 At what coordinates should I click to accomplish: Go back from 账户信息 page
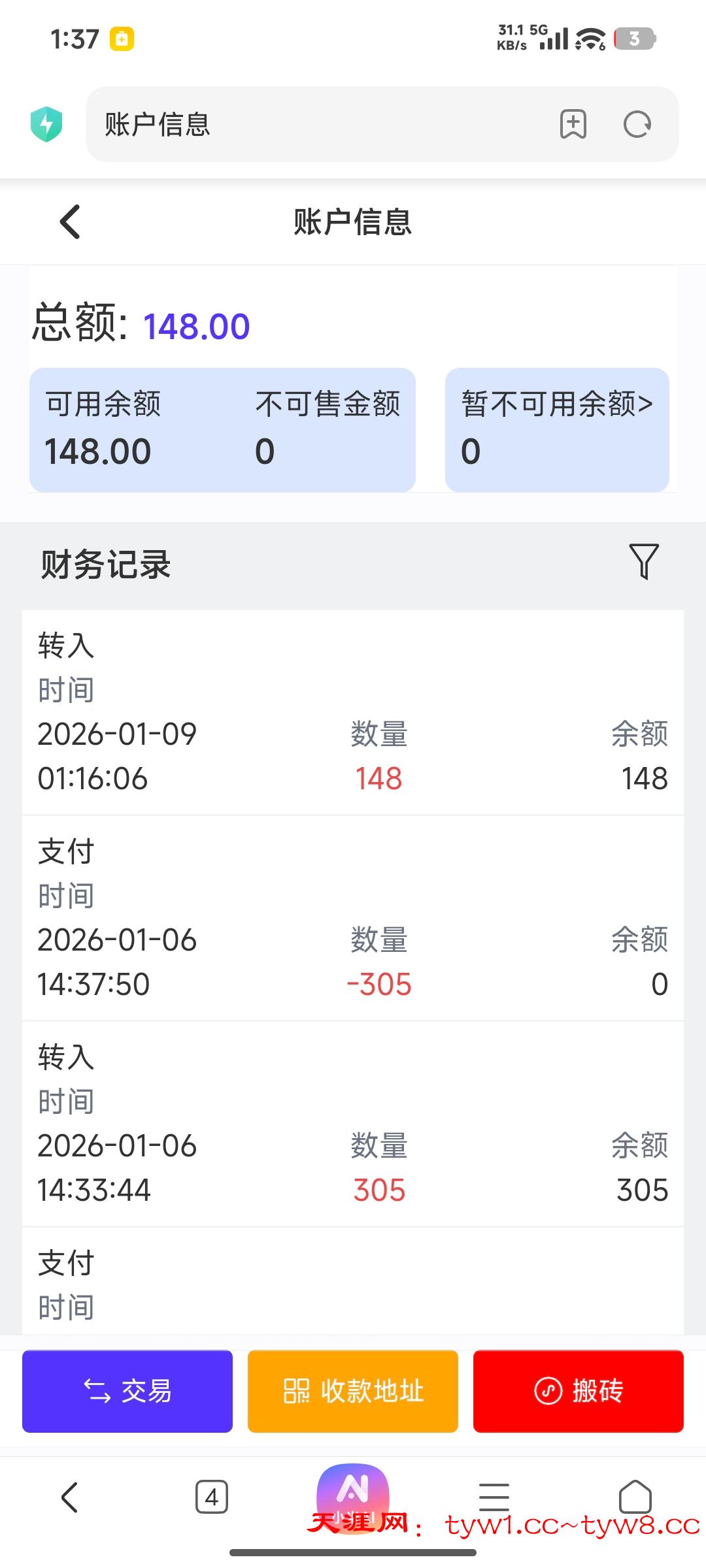pyautogui.click(x=70, y=222)
